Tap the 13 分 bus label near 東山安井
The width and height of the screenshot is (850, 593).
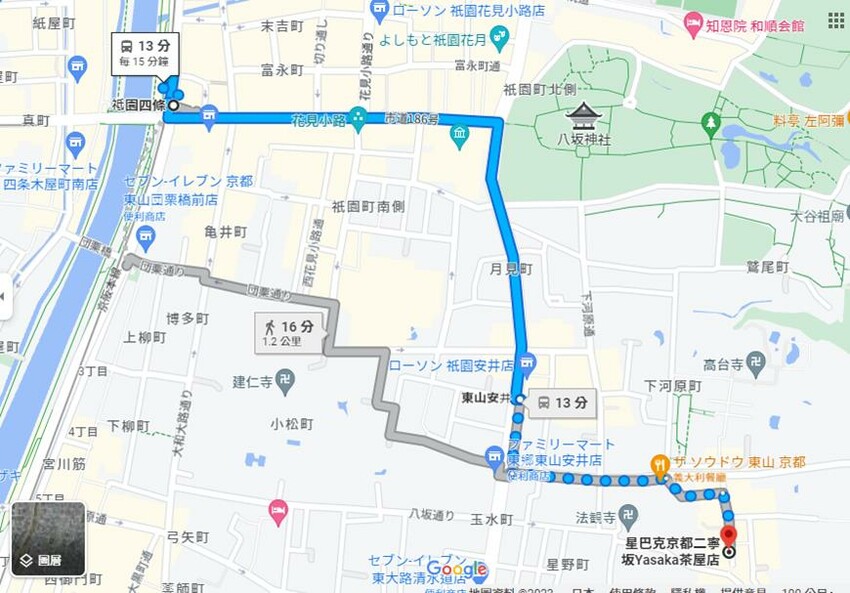click(x=563, y=403)
